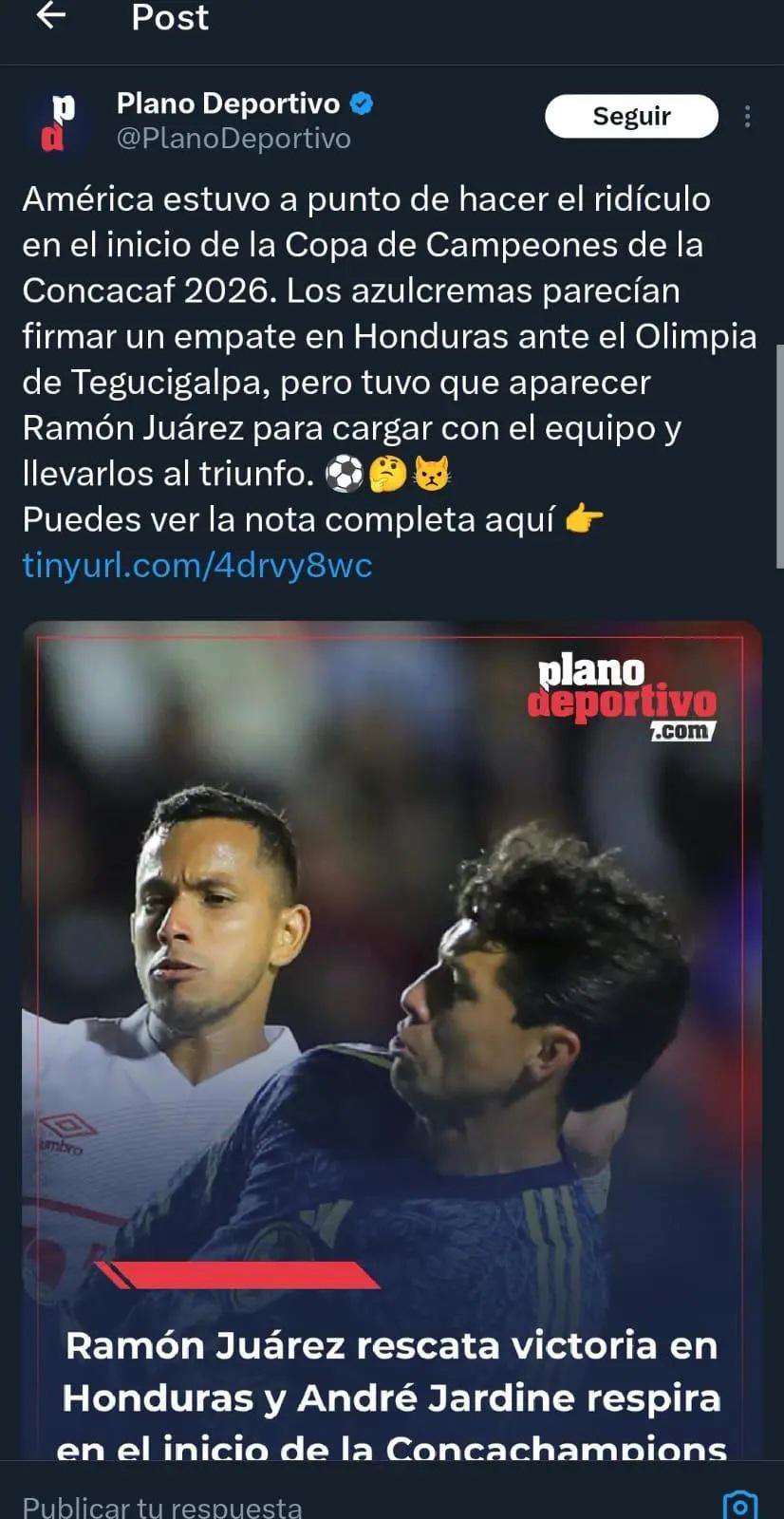
Task: Open the tinyurl.com/4drvy8wc link
Action: [x=196, y=567]
